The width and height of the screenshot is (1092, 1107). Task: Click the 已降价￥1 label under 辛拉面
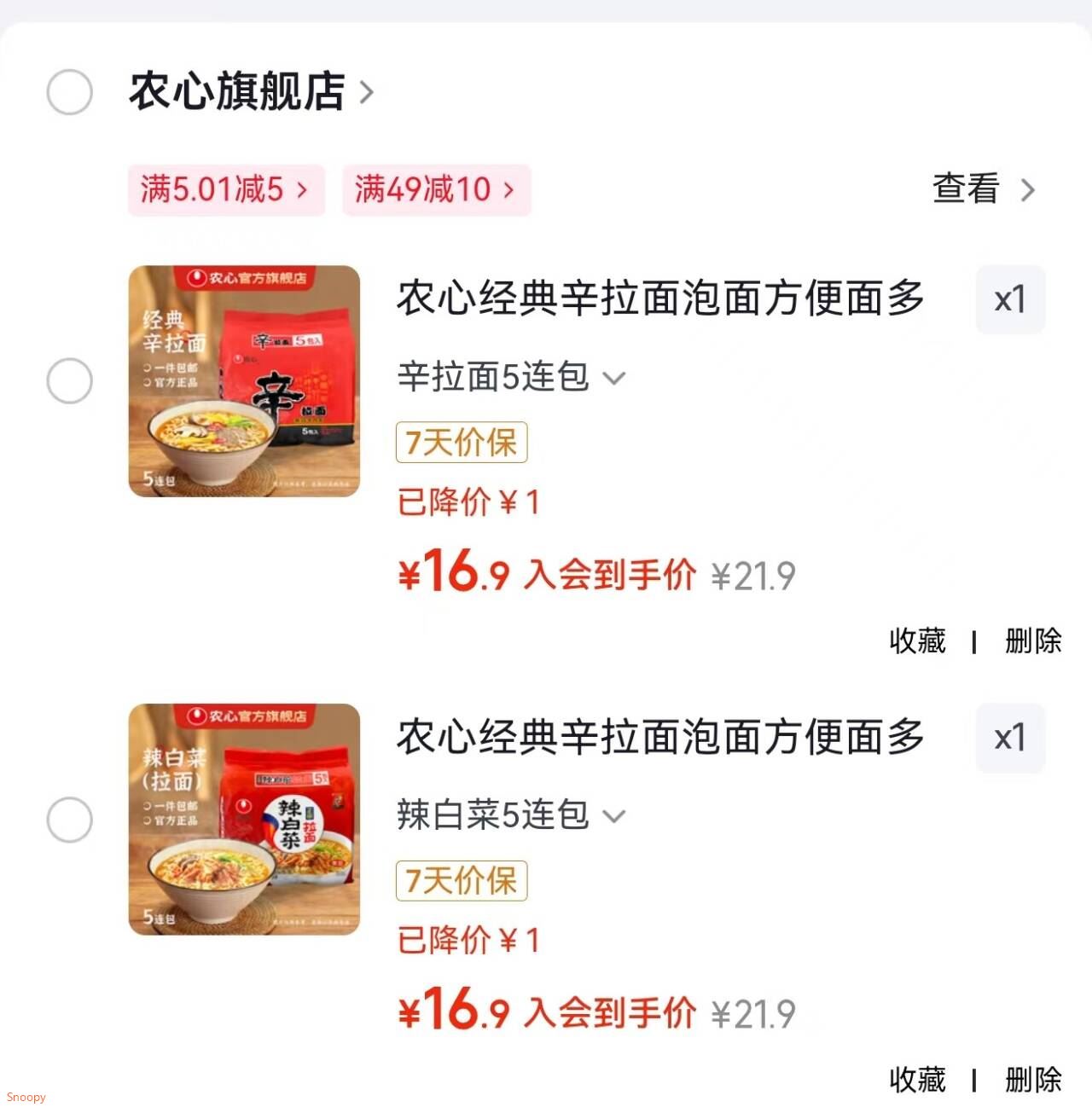tap(470, 503)
